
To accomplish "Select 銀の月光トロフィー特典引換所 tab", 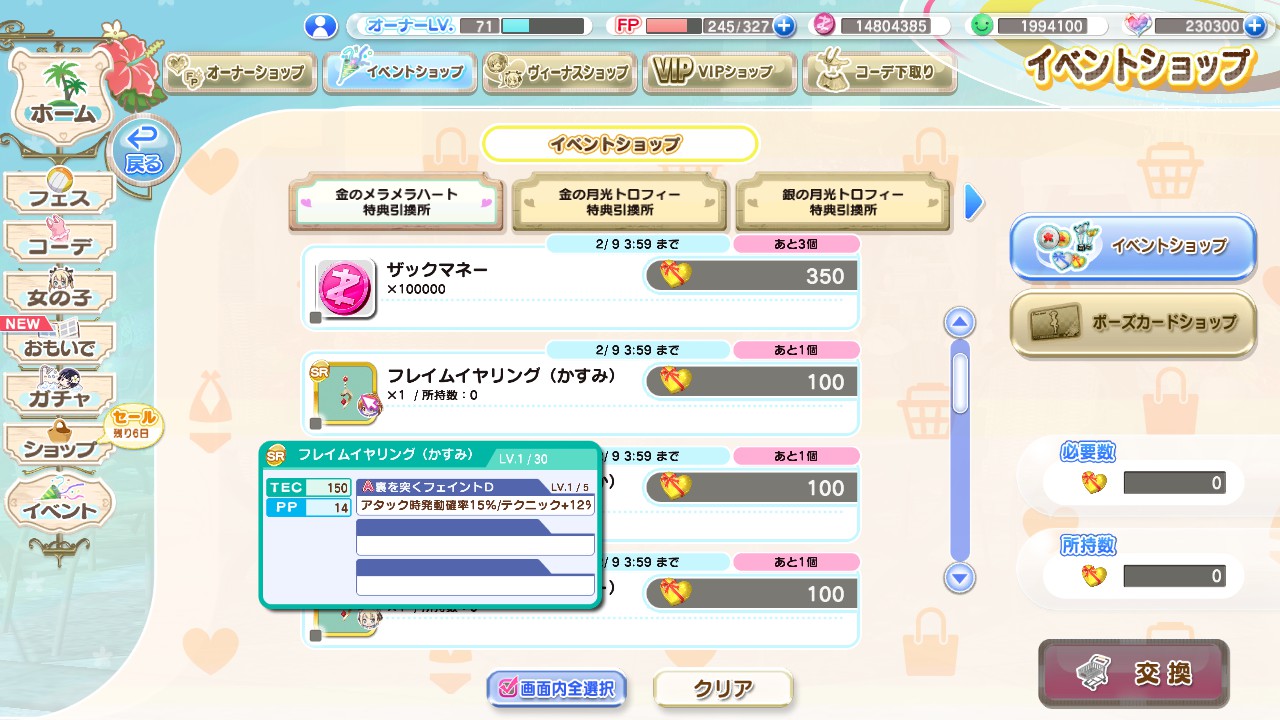I will 842,202.
